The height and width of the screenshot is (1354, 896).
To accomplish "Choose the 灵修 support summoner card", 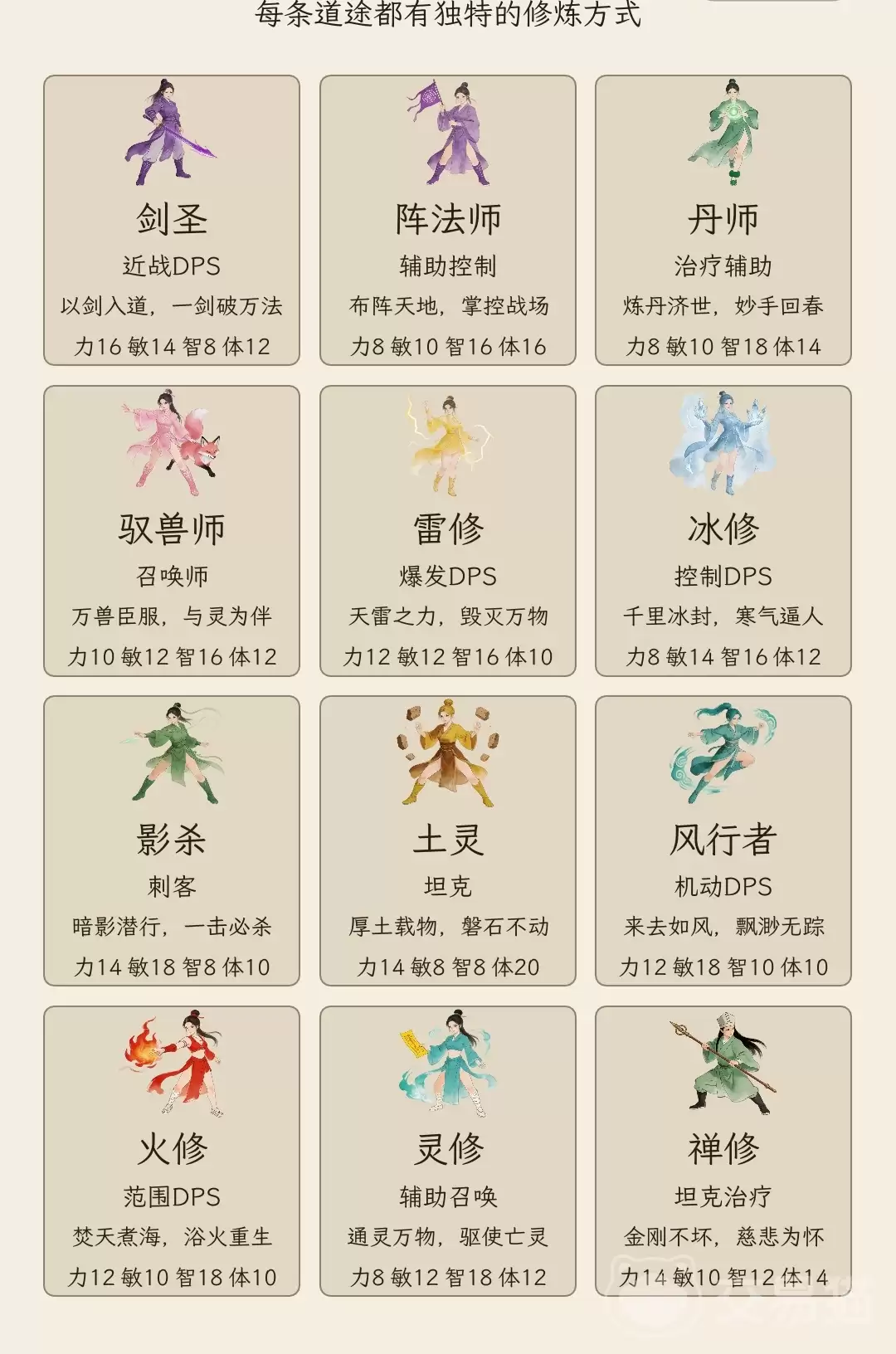I will [x=448, y=1152].
